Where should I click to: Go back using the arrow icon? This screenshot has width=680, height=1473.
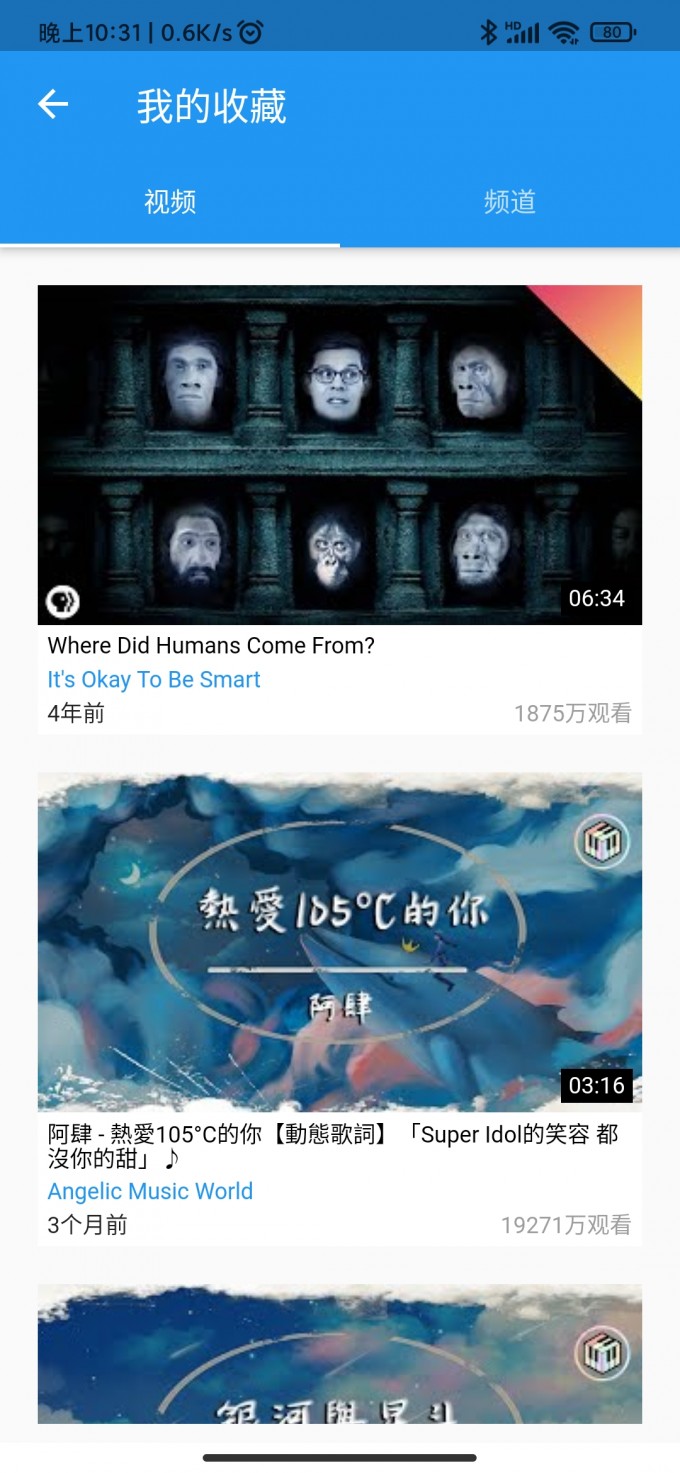[x=53, y=104]
